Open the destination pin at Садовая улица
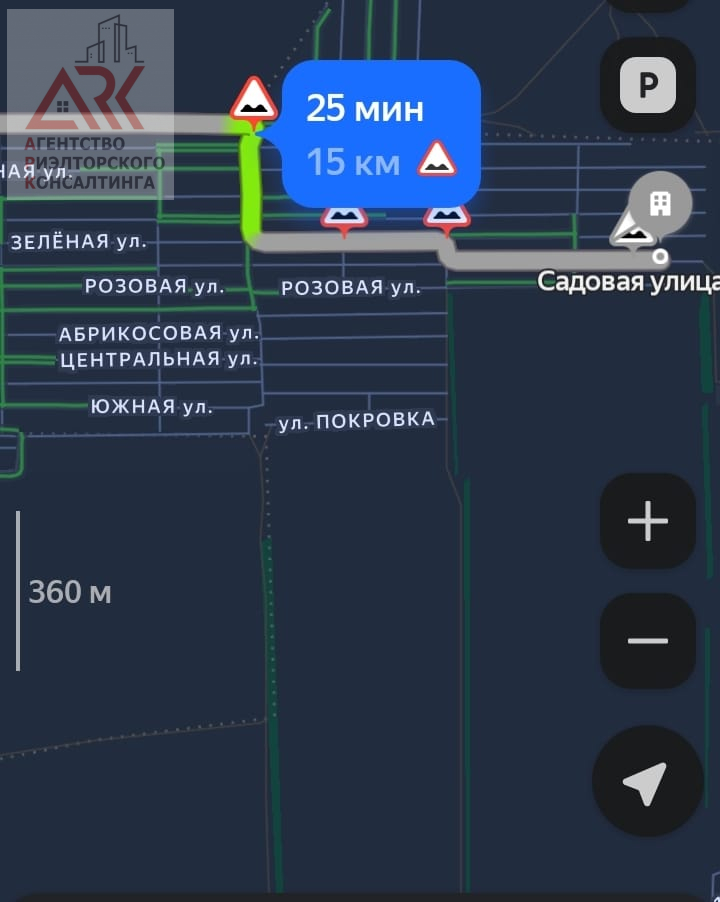 [660, 205]
